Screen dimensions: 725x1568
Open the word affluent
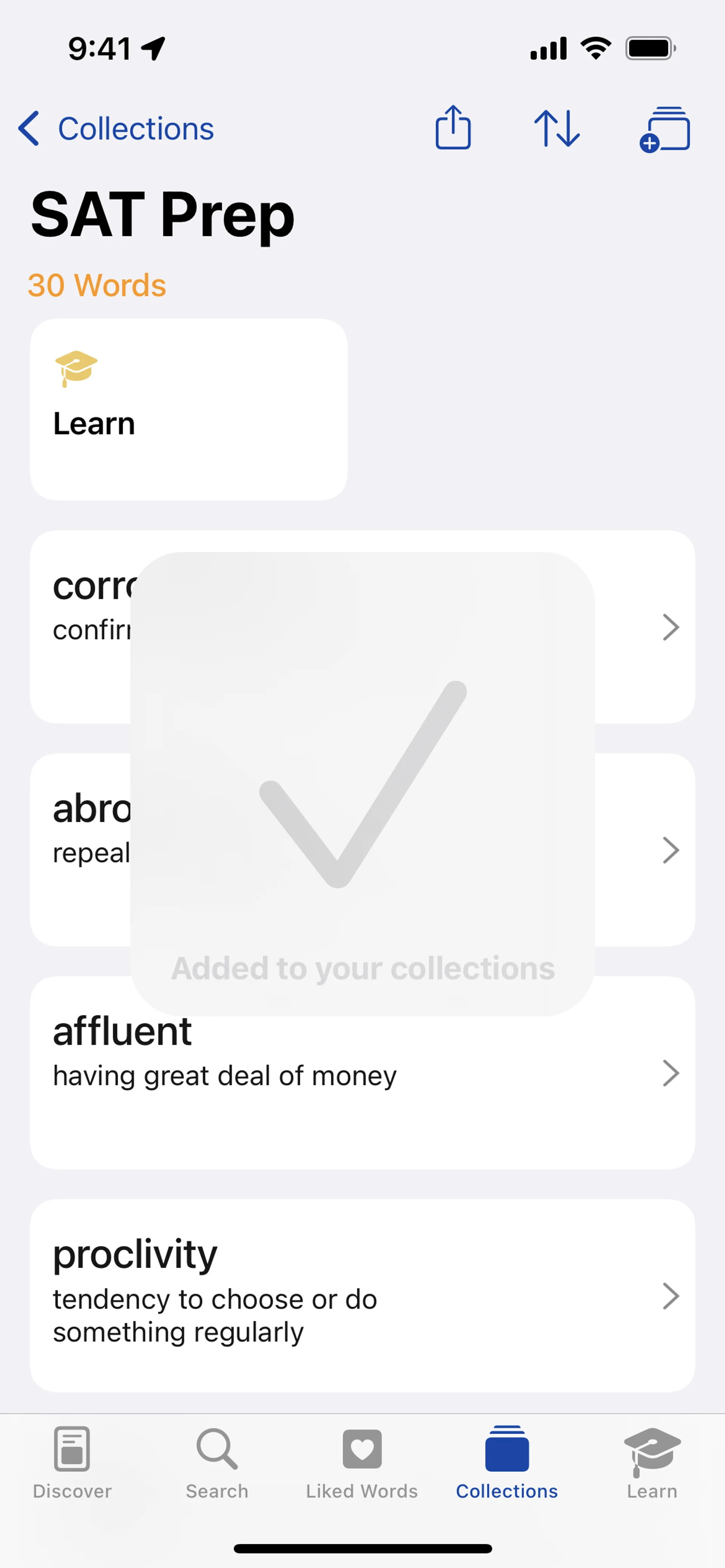tap(362, 1072)
